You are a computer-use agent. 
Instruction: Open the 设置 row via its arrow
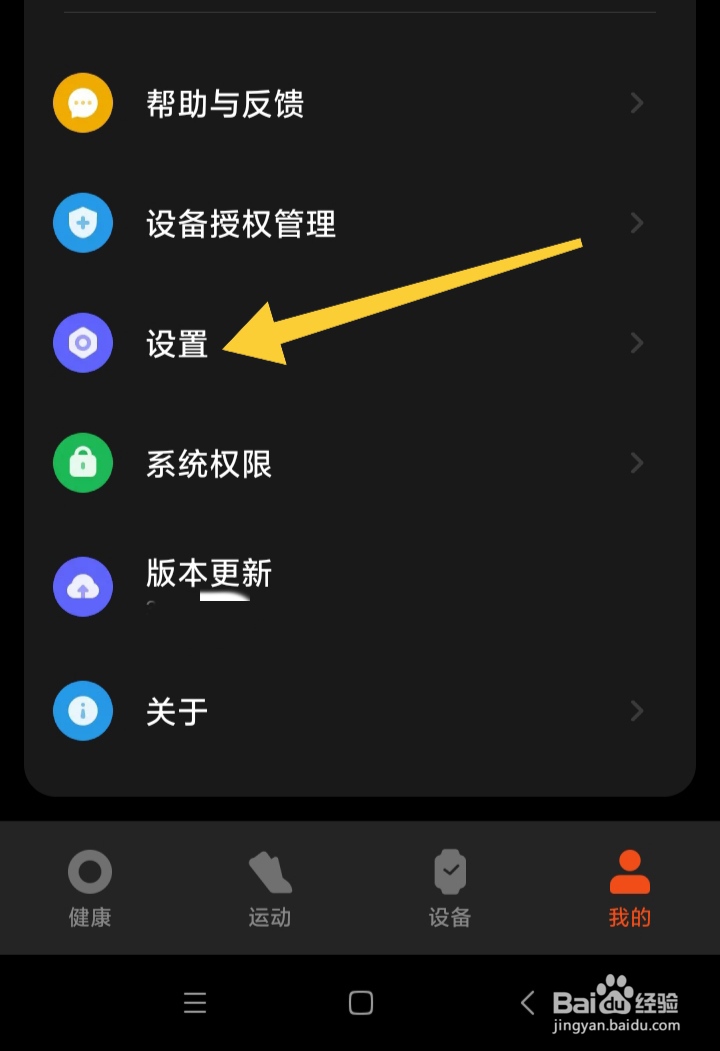point(637,343)
